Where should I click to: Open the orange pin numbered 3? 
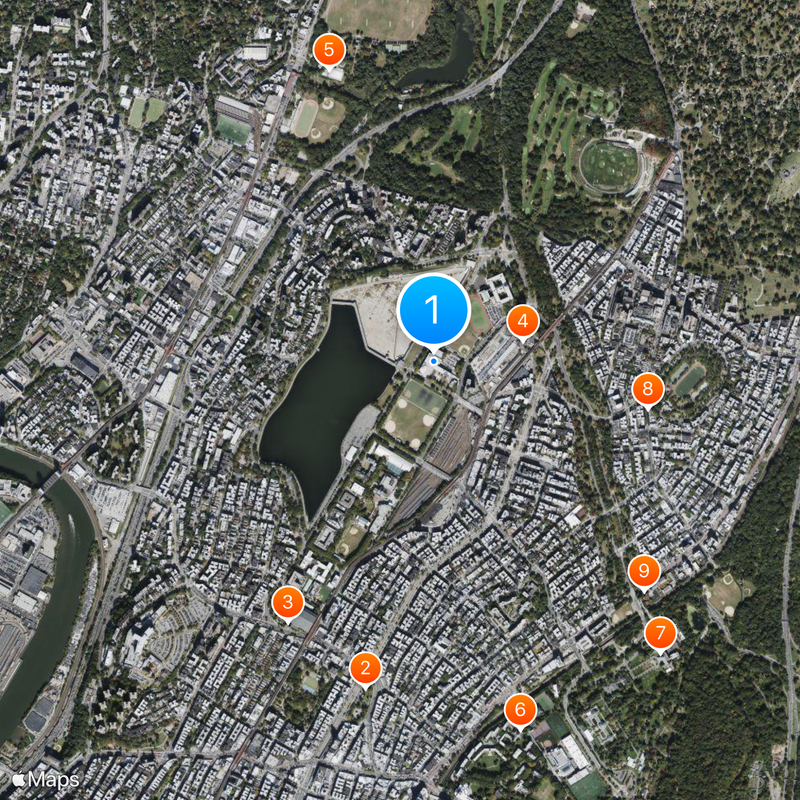click(x=288, y=602)
